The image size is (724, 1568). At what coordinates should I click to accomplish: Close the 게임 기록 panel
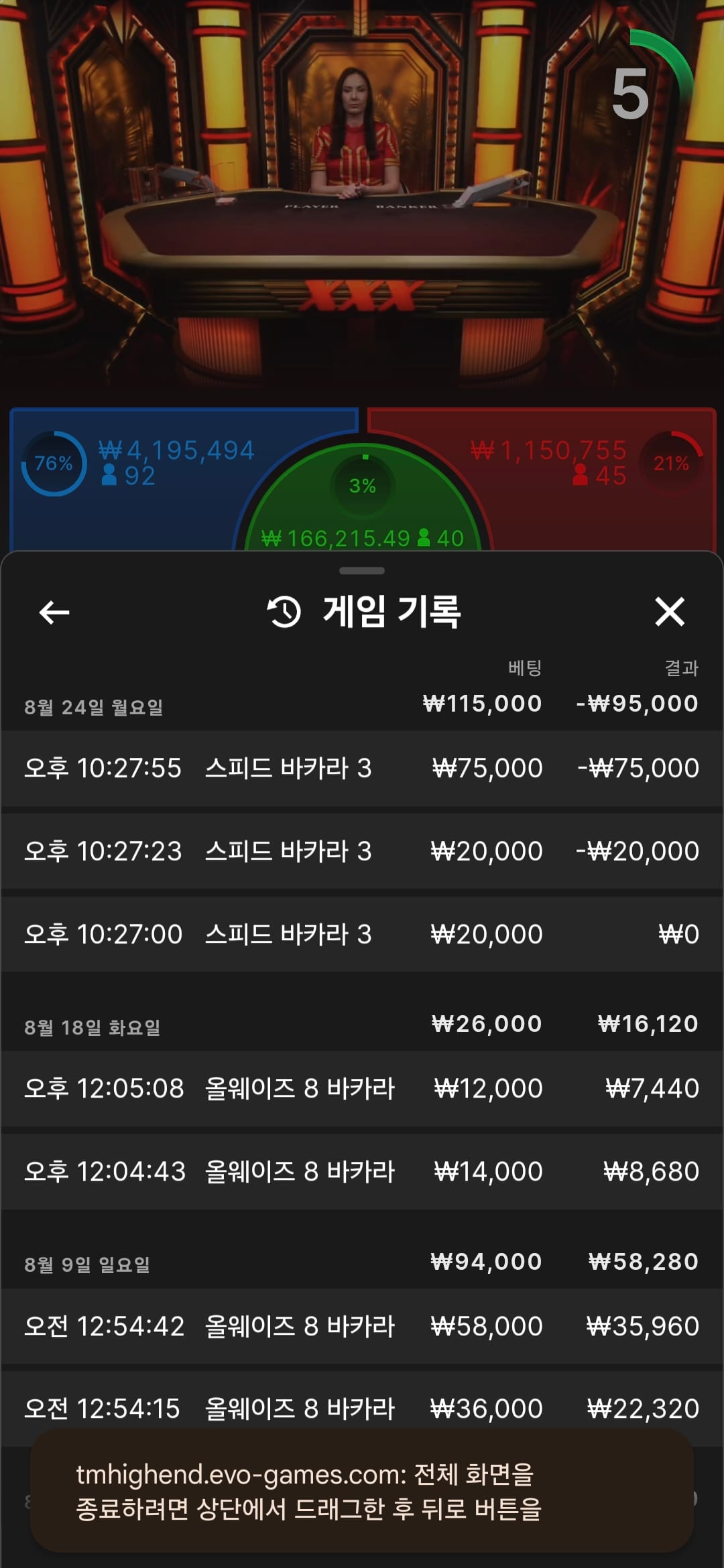669,612
